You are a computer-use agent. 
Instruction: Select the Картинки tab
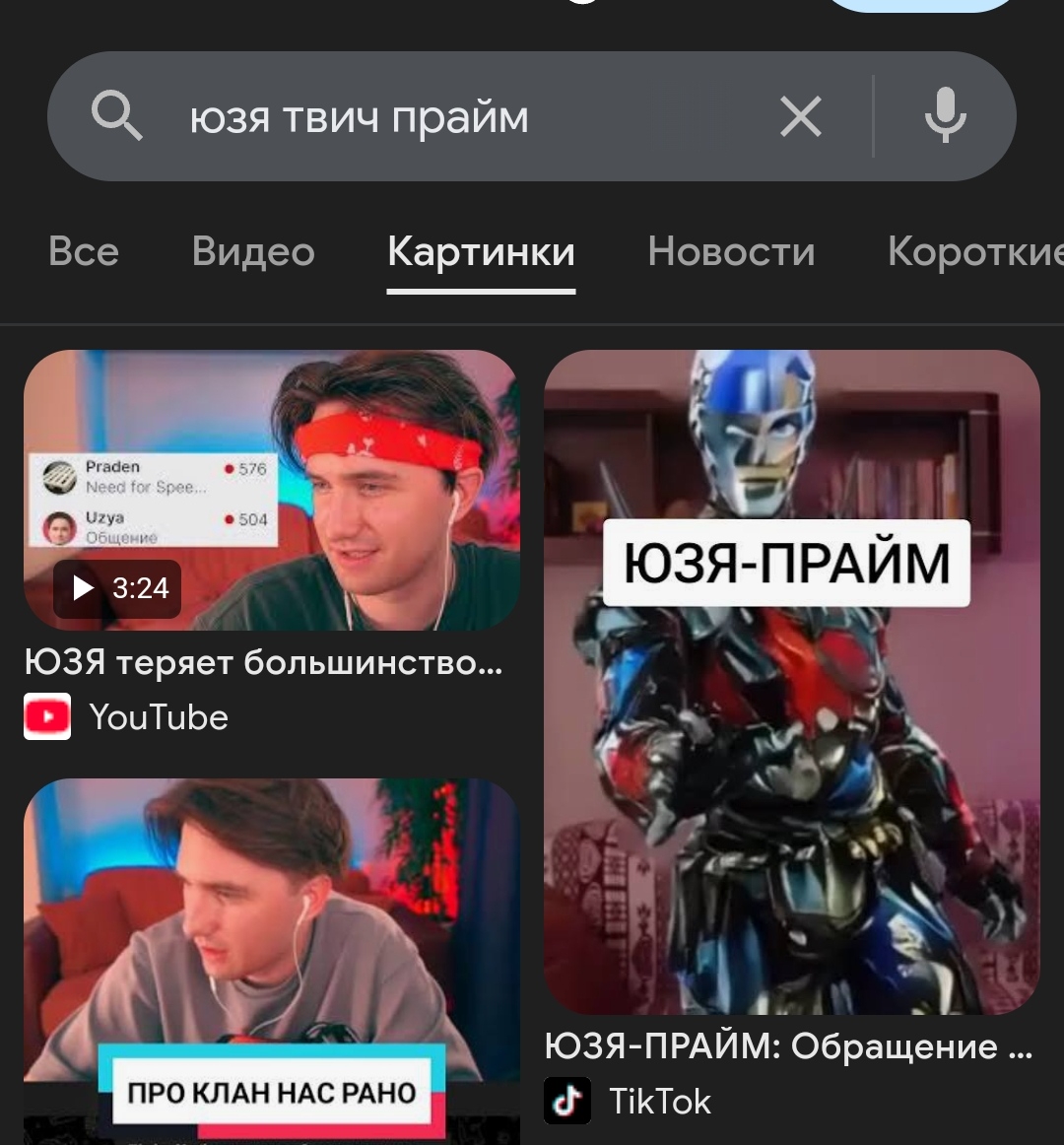point(481,252)
